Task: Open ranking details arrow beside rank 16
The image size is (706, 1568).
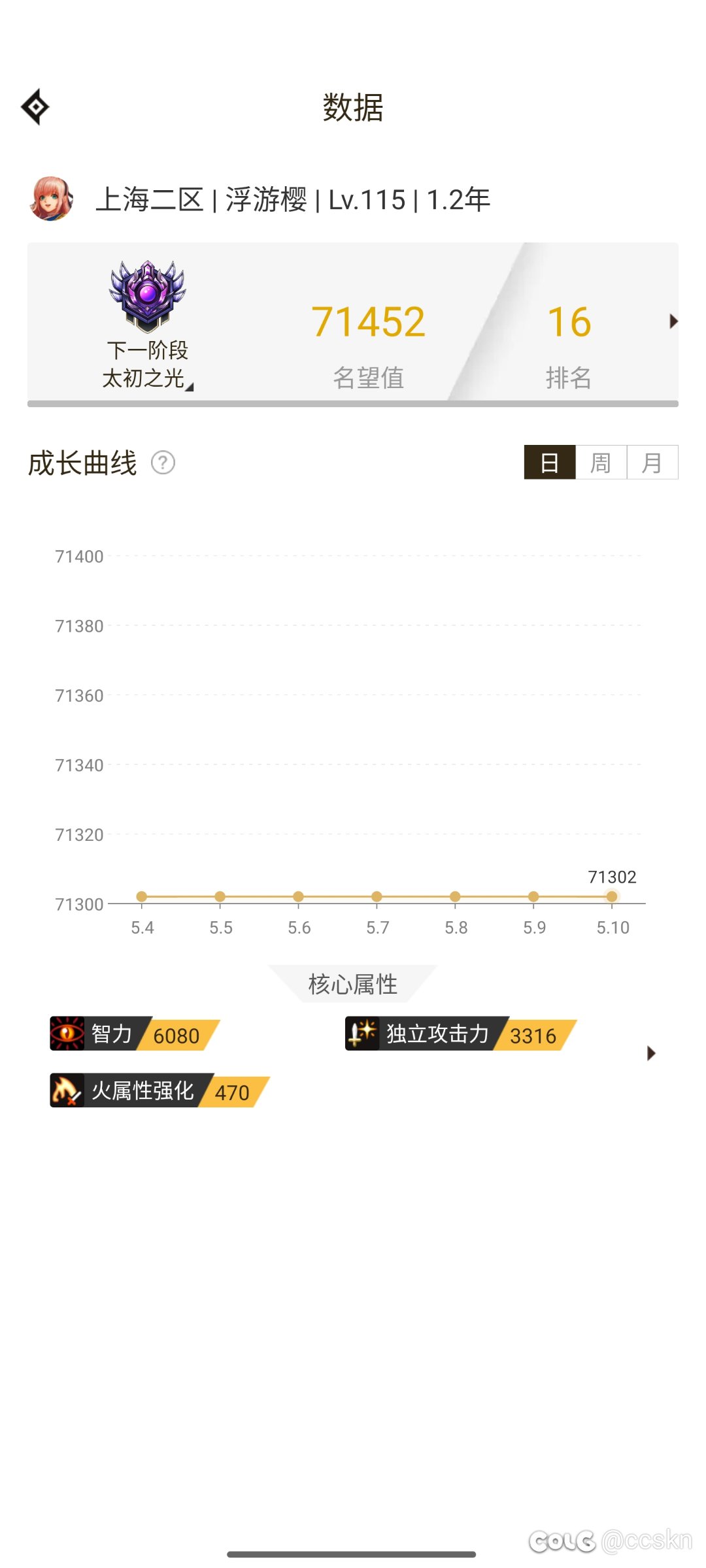Action: point(673,321)
